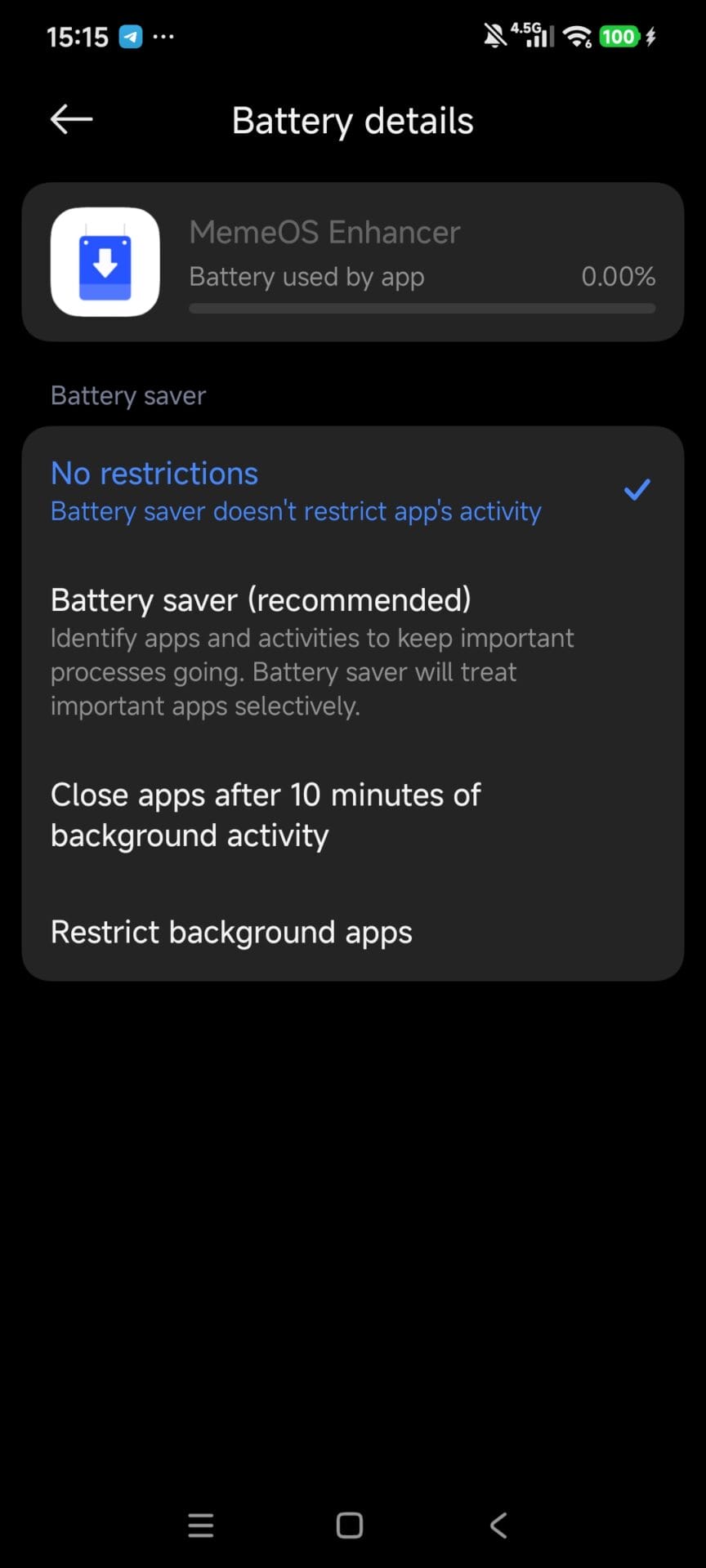Screen dimensions: 706x1568
Task: Tap the system home button
Action: click(x=350, y=1525)
